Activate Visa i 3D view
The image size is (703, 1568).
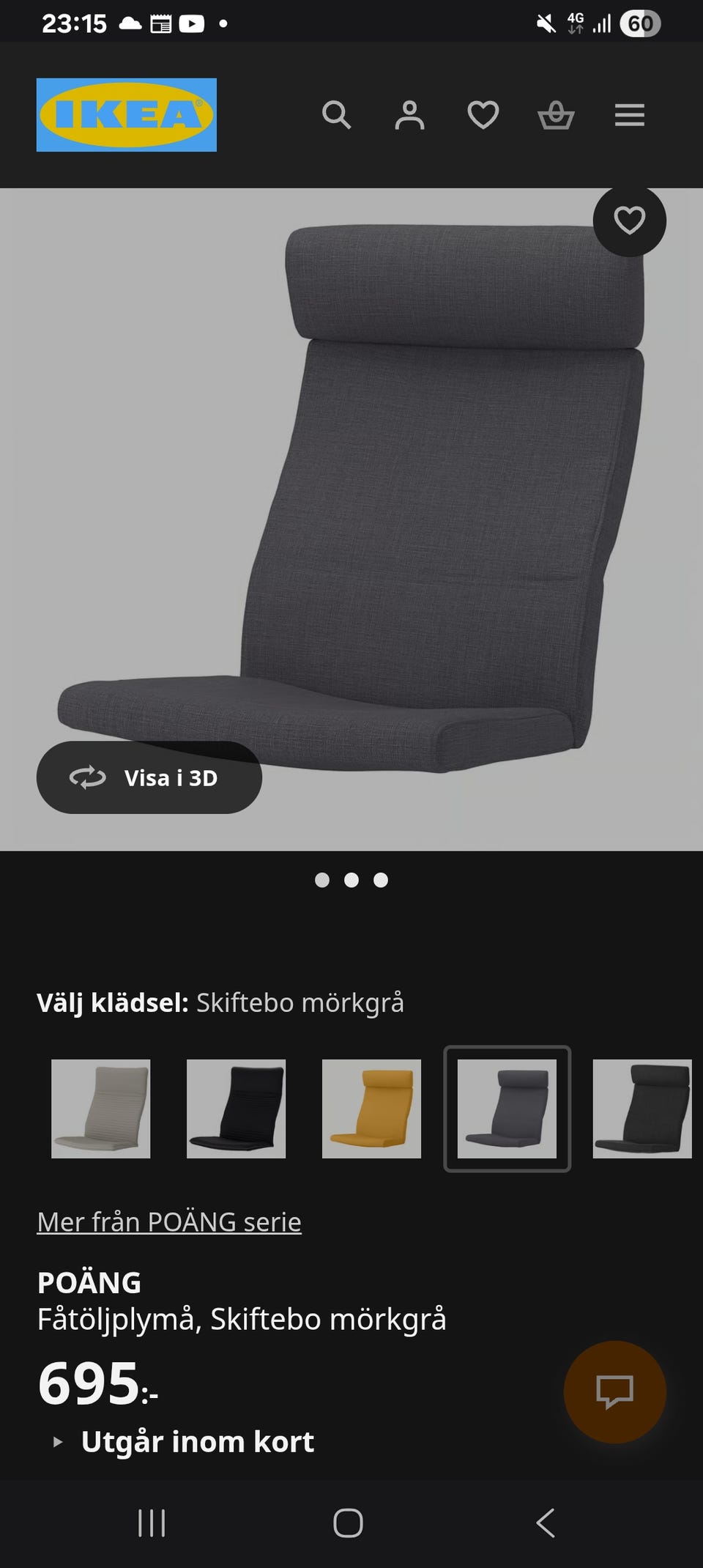pos(149,778)
